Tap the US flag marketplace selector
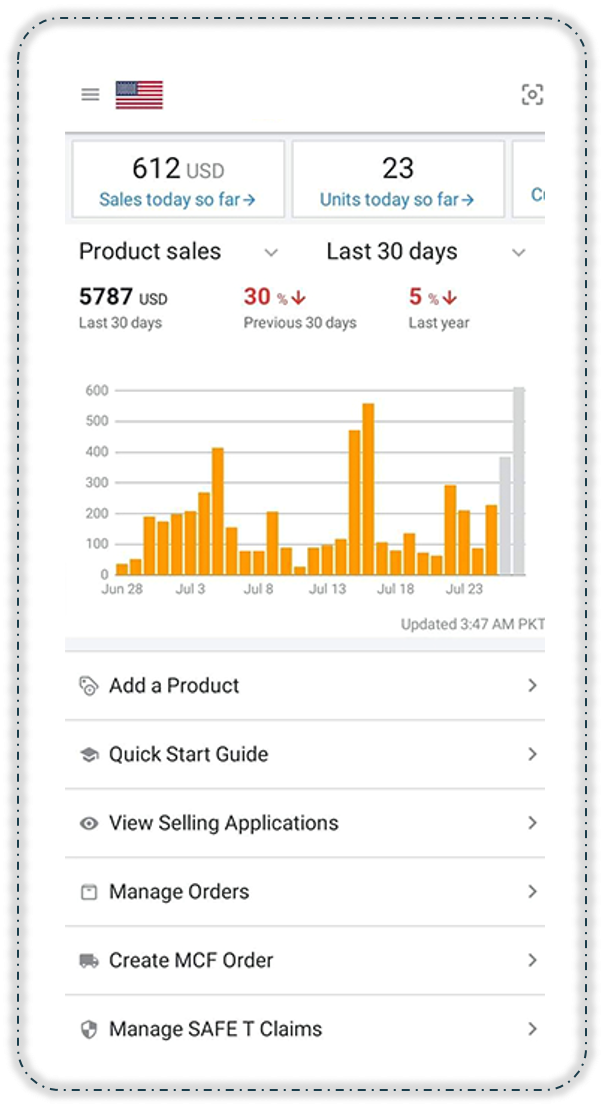The width and height of the screenshot is (604, 1108). point(139,95)
